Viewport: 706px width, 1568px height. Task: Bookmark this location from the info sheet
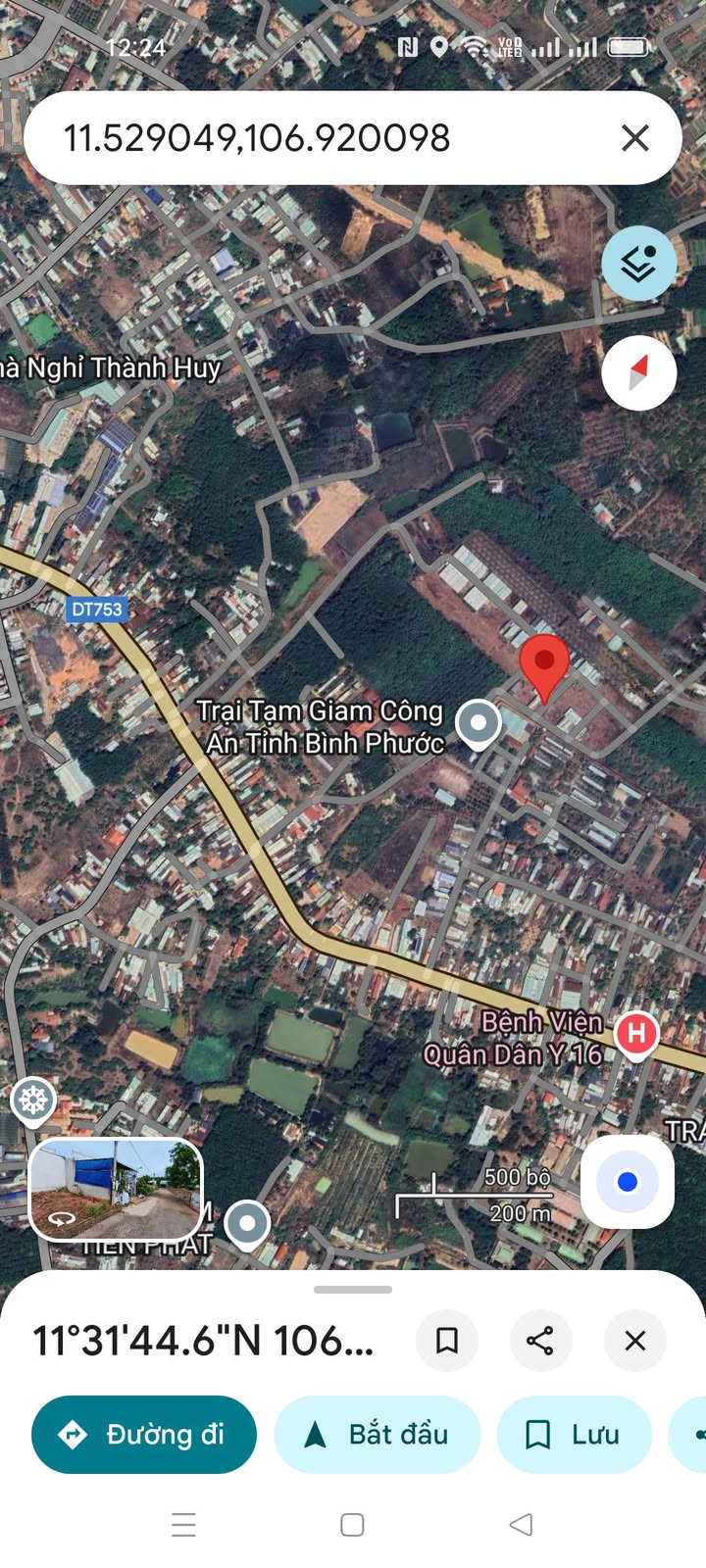447,1340
